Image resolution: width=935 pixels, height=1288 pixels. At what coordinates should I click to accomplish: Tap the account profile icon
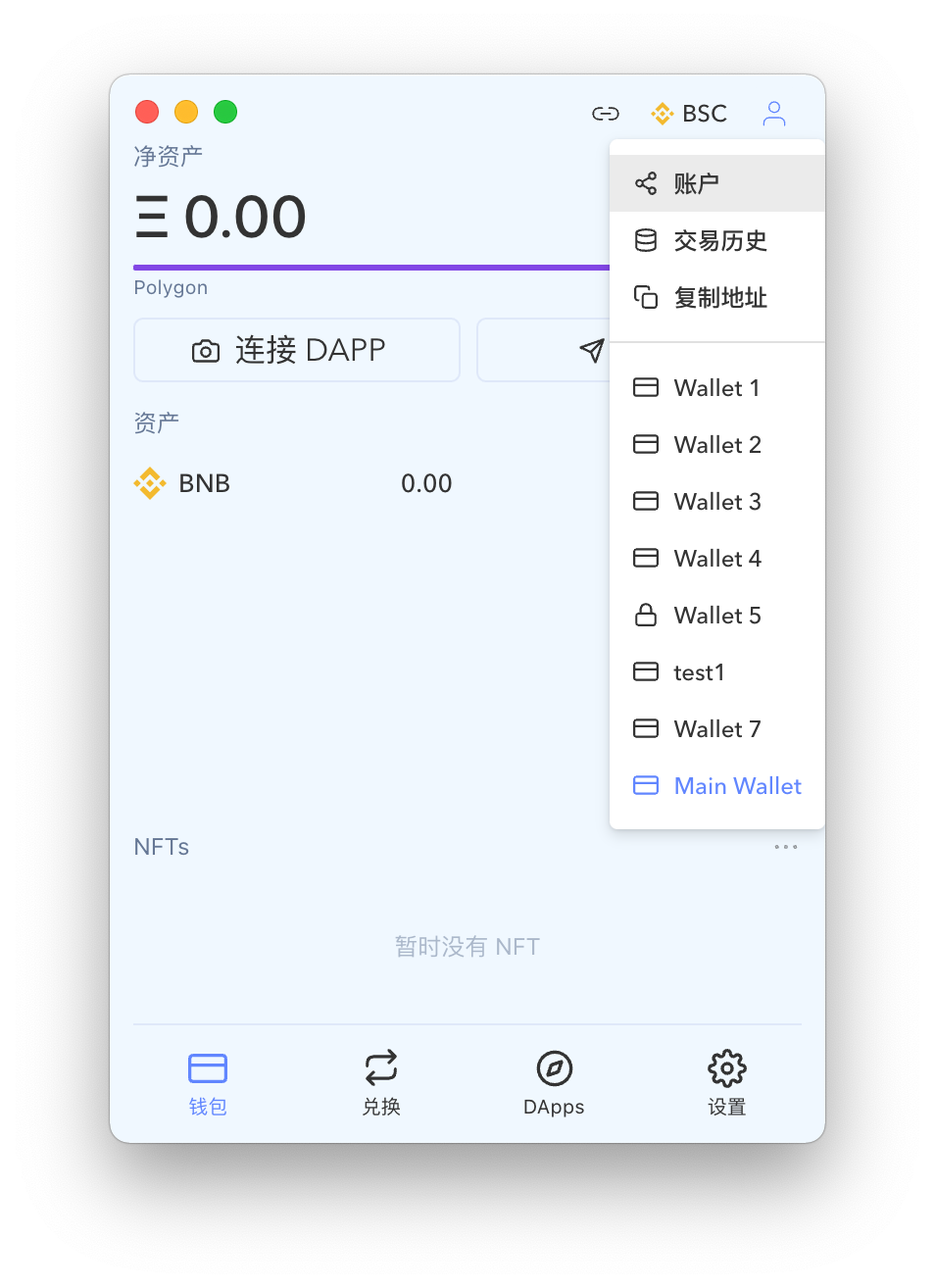click(774, 114)
